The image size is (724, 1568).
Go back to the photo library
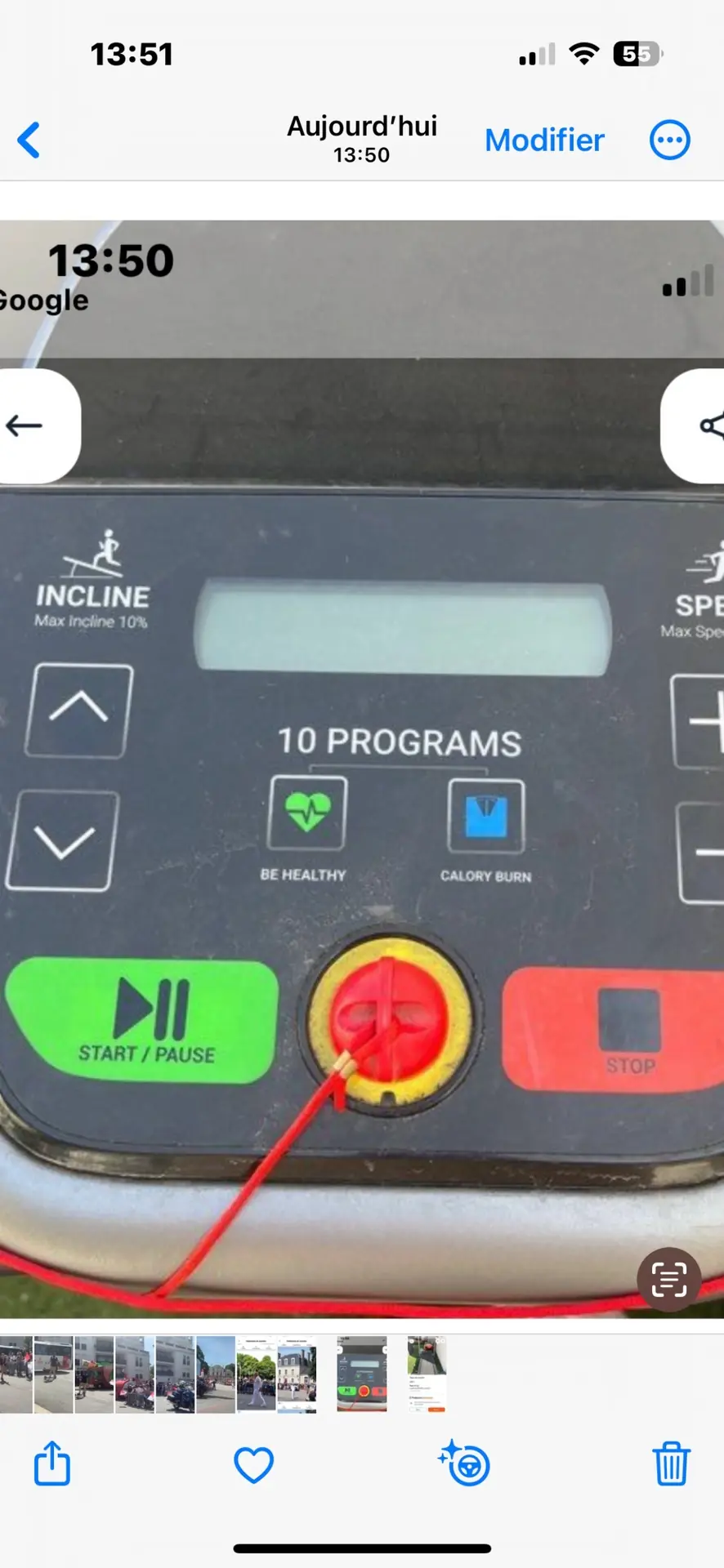coord(29,140)
